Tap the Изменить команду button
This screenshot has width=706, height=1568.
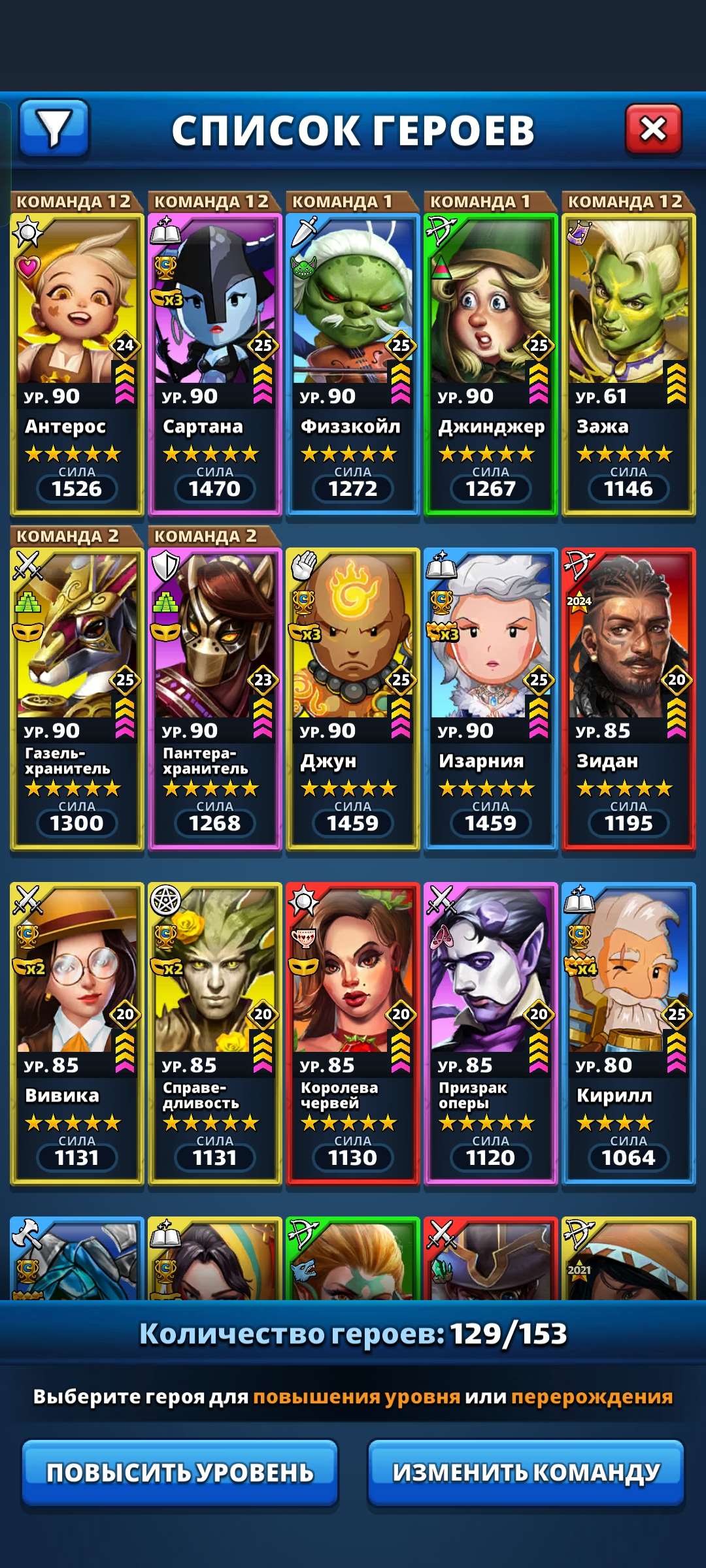pos(526,1472)
